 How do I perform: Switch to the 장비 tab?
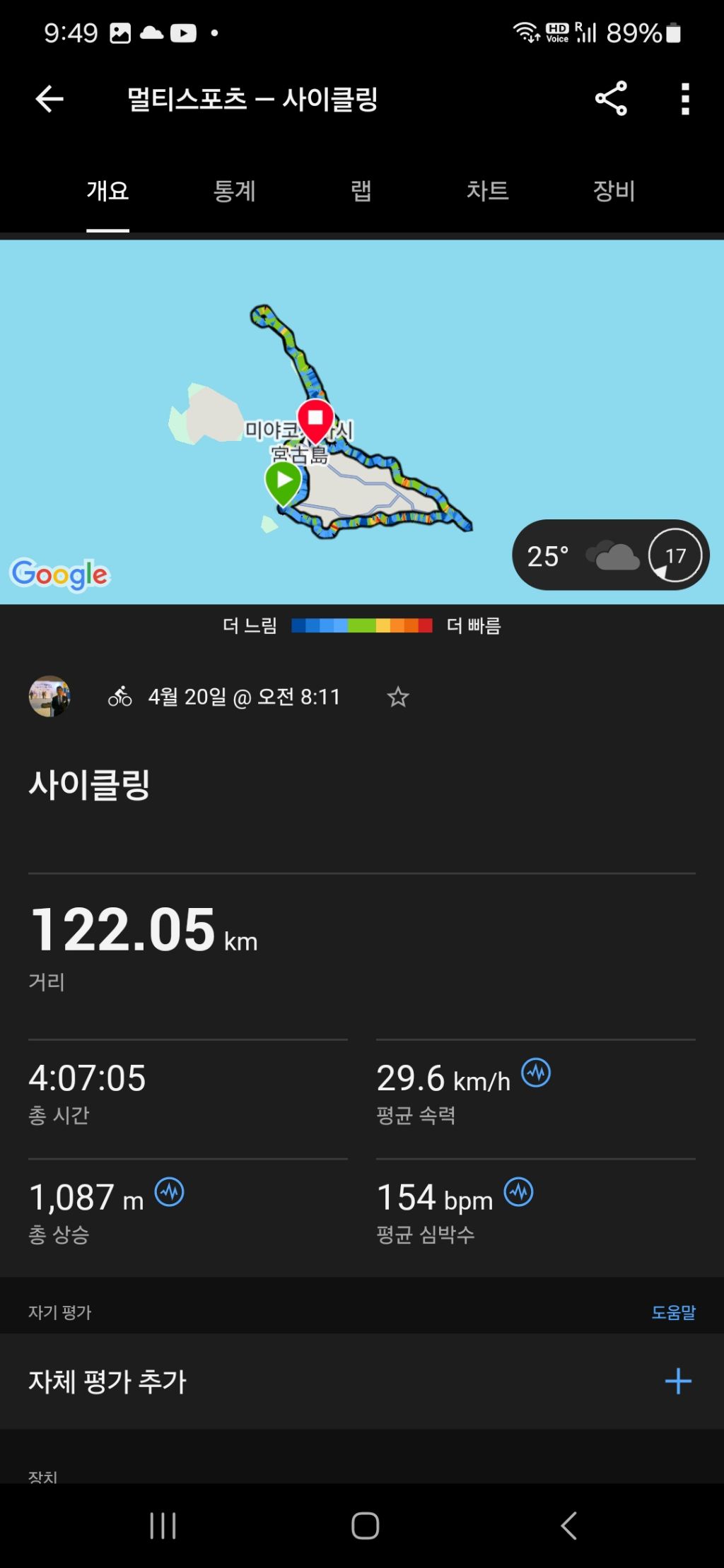tap(614, 191)
